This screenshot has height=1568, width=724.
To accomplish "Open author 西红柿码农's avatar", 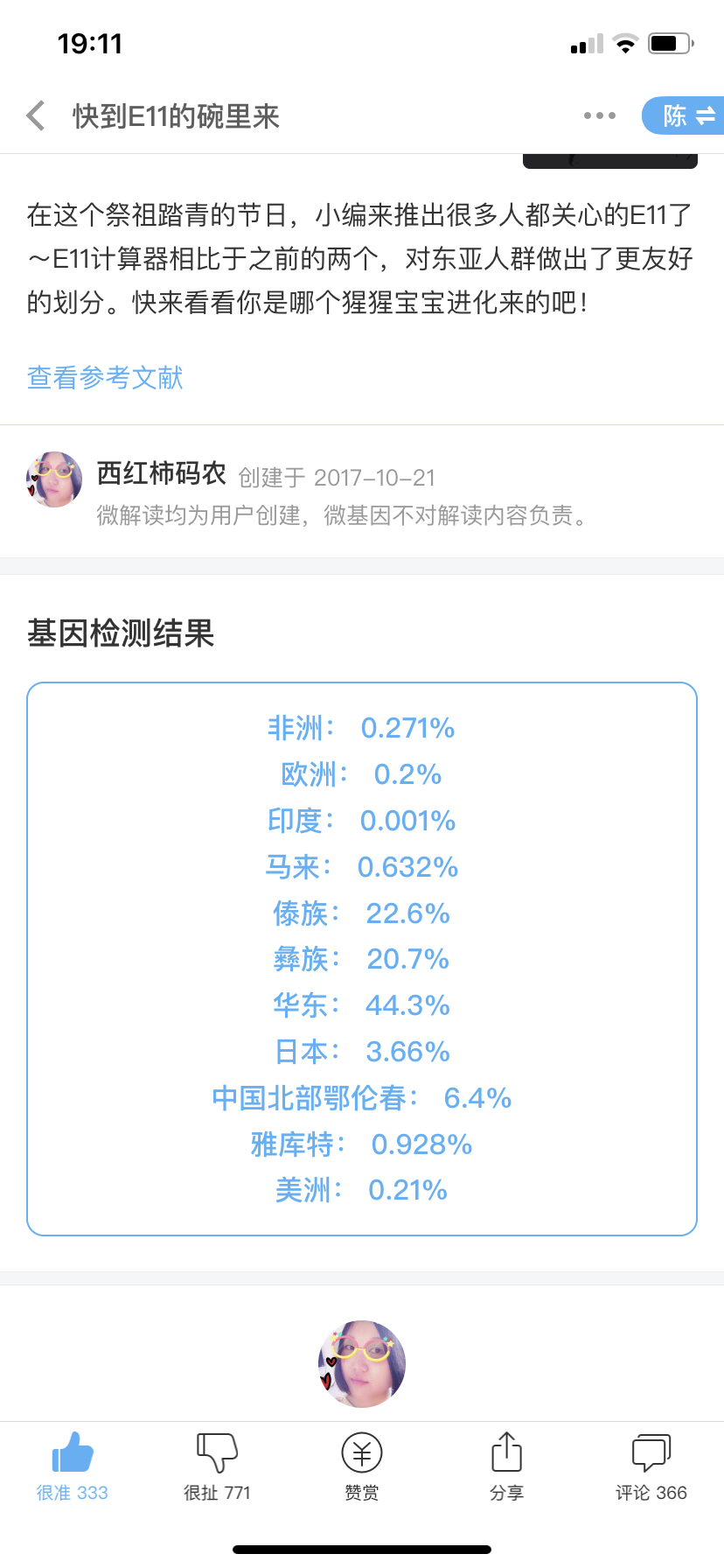I will click(x=54, y=479).
